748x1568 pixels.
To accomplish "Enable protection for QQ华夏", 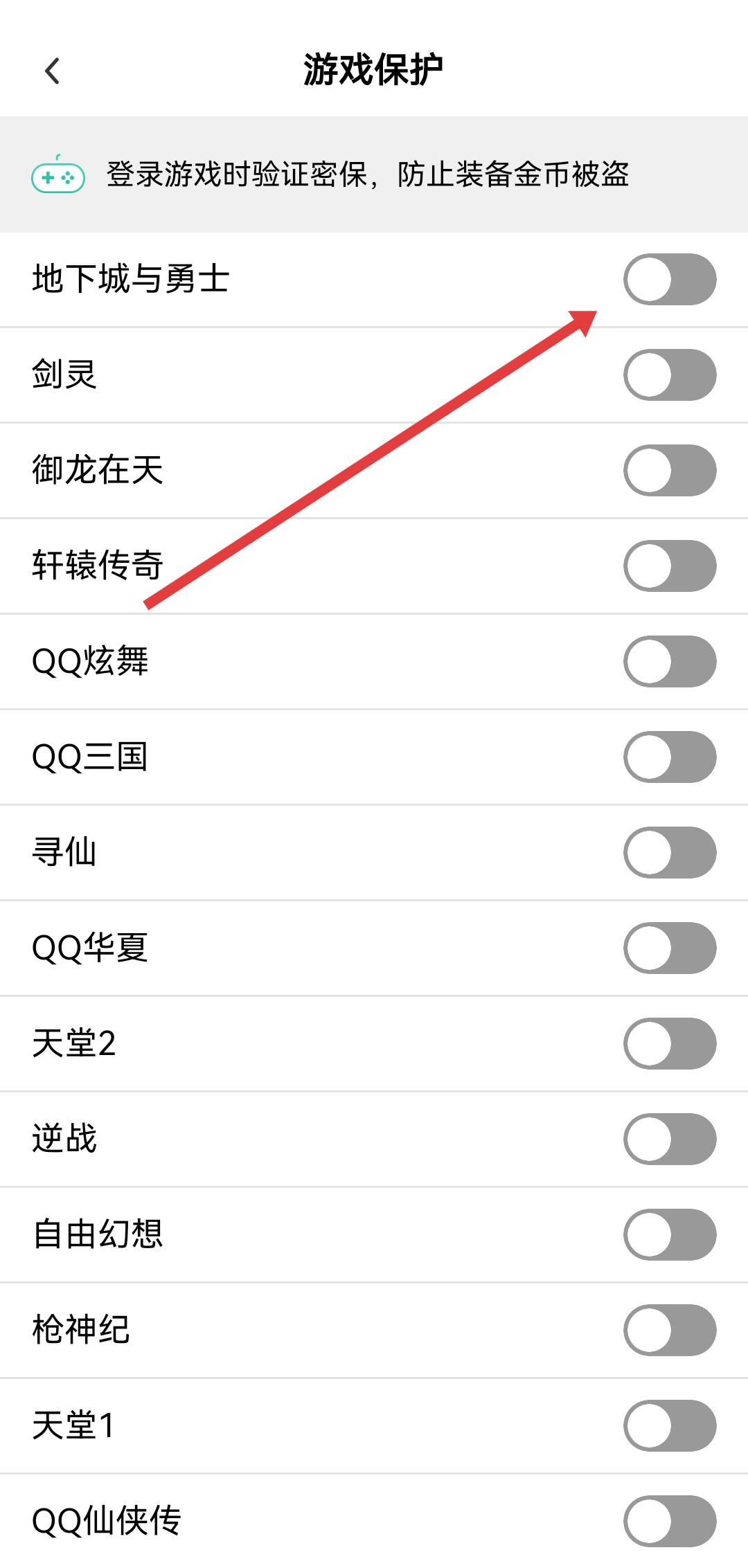I will (669, 948).
